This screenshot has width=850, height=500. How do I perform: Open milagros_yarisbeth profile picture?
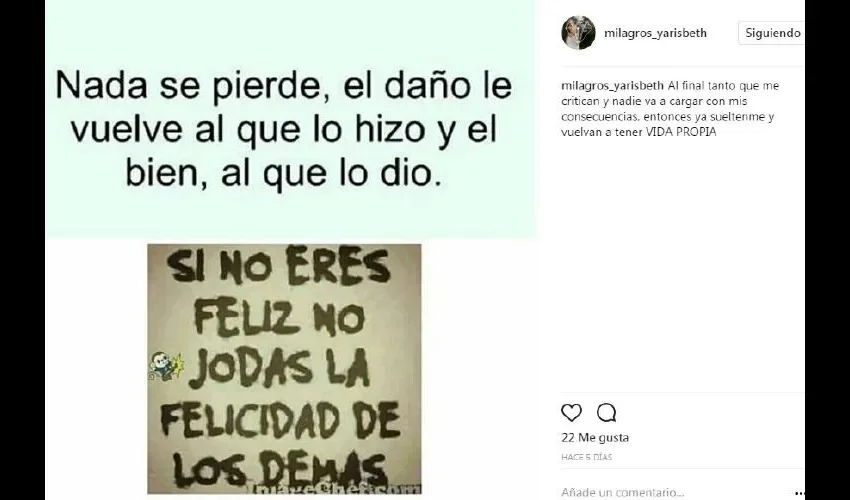[578, 33]
